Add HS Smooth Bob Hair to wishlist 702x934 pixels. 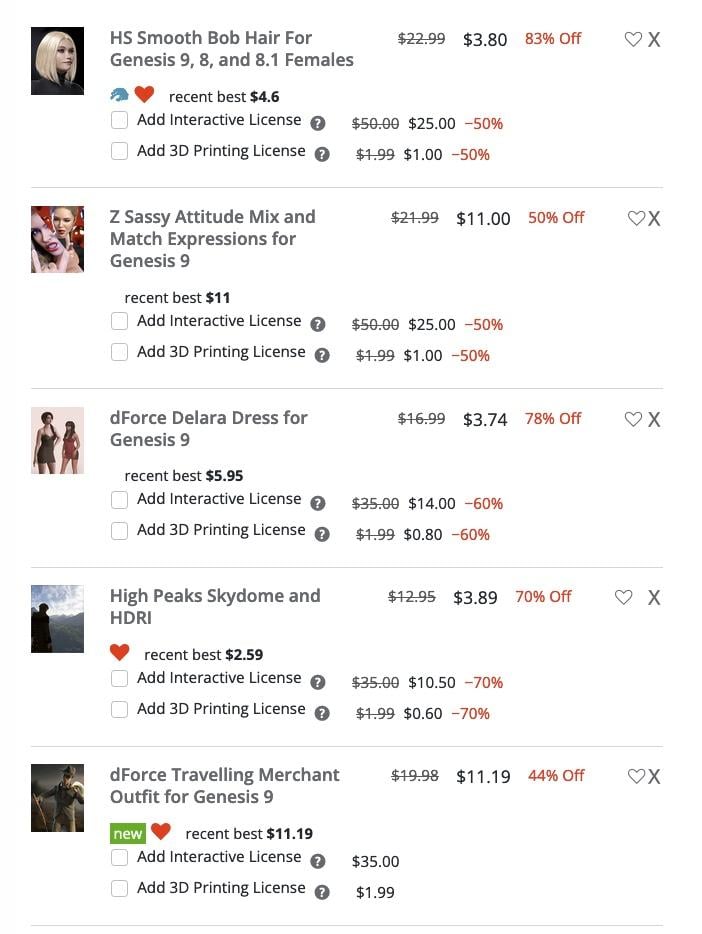click(633, 39)
